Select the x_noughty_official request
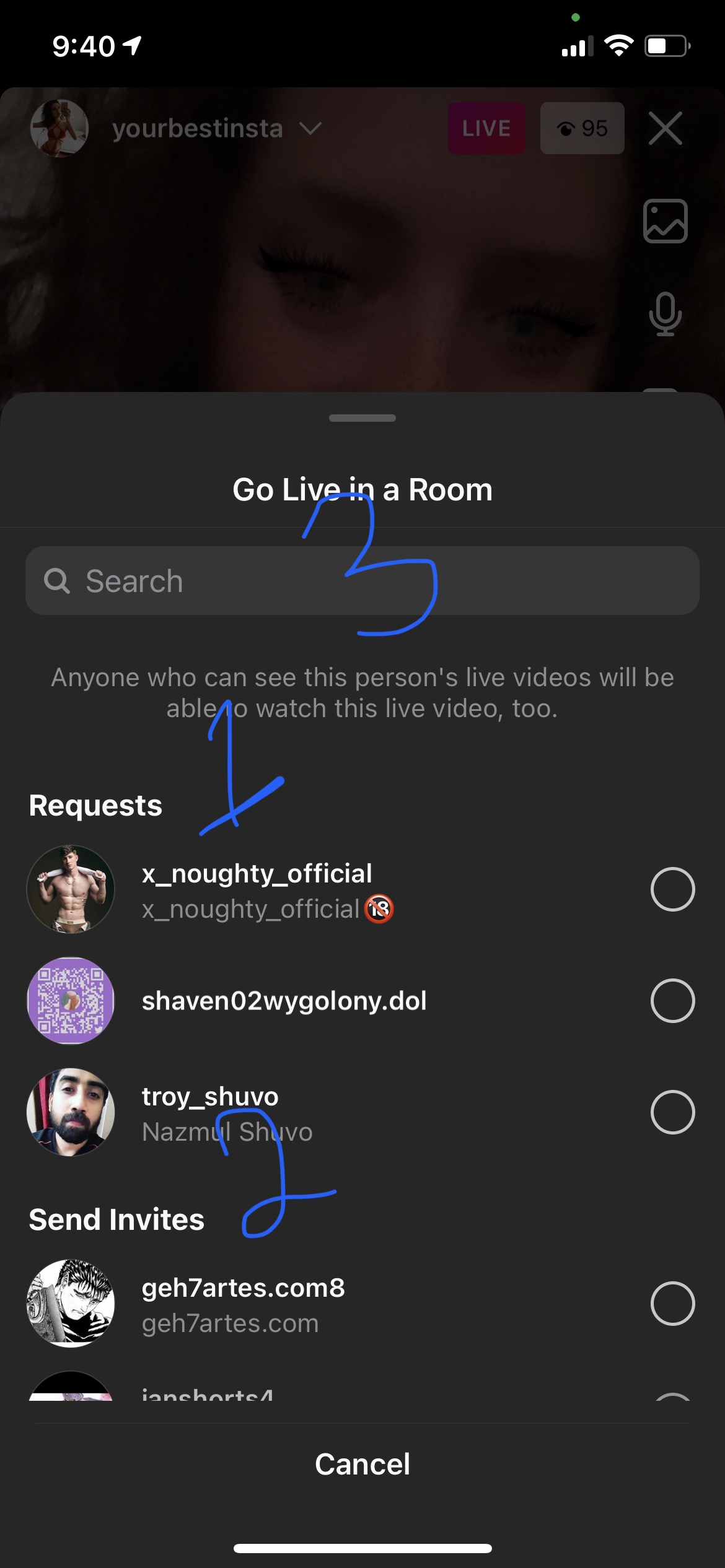725x1568 pixels. [672, 889]
